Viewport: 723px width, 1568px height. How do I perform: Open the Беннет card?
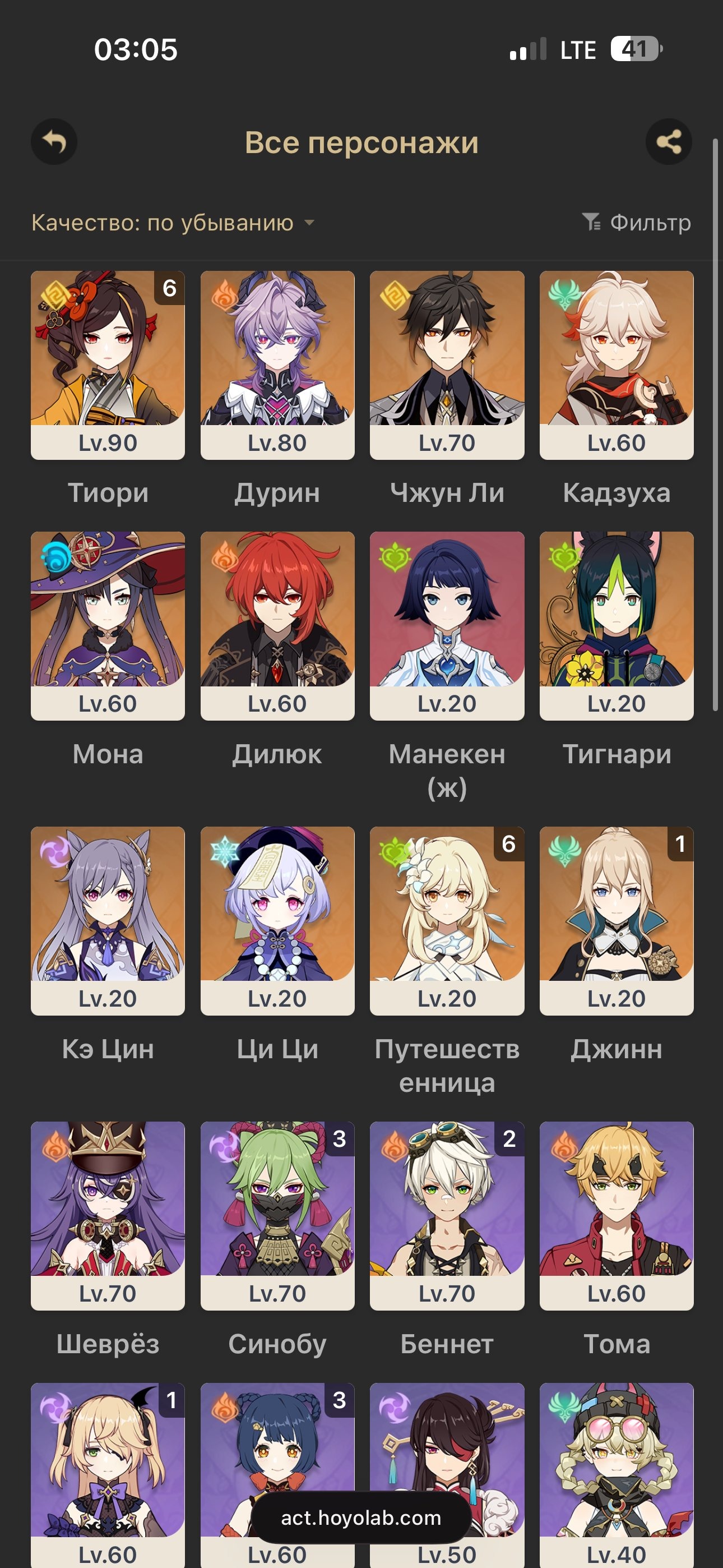tap(447, 1216)
